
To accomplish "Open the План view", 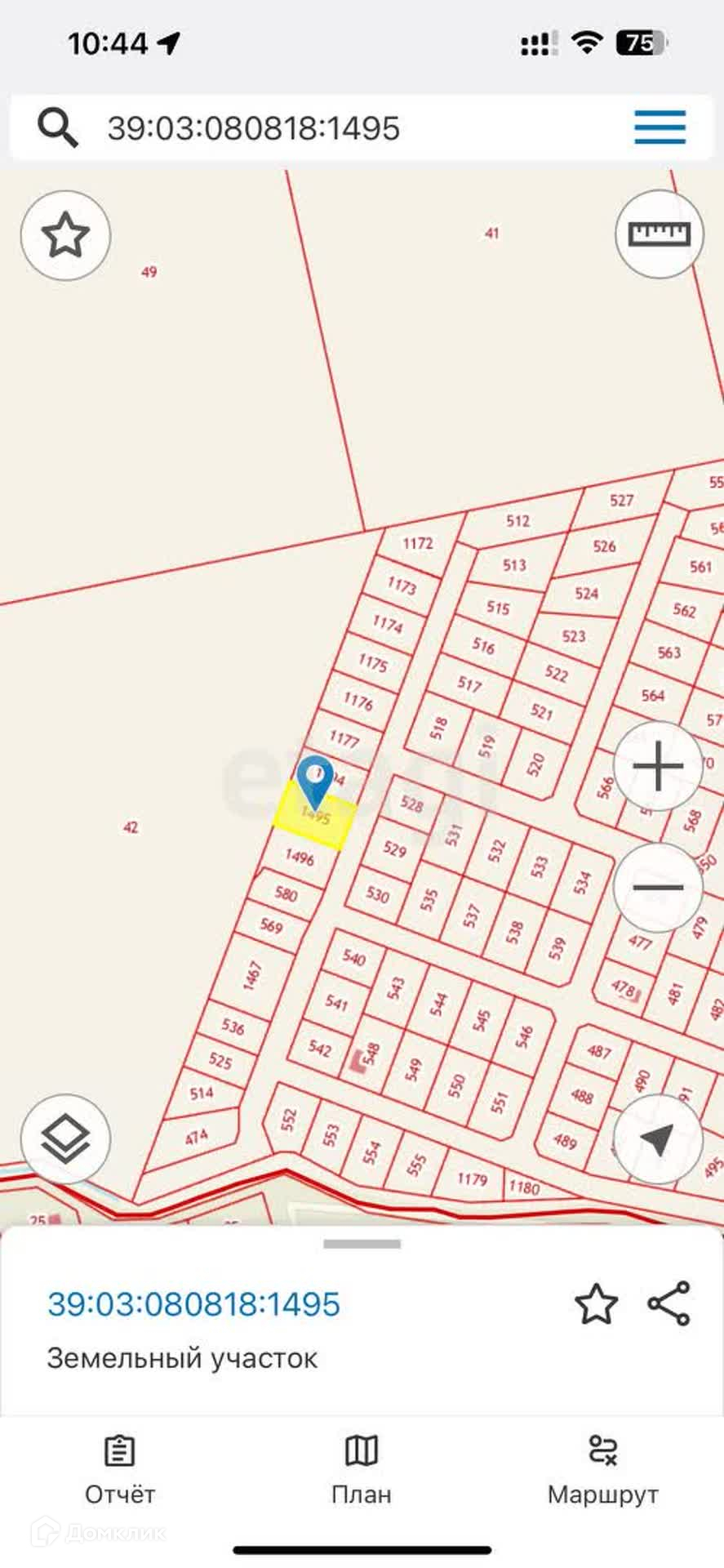I will pos(362,1470).
